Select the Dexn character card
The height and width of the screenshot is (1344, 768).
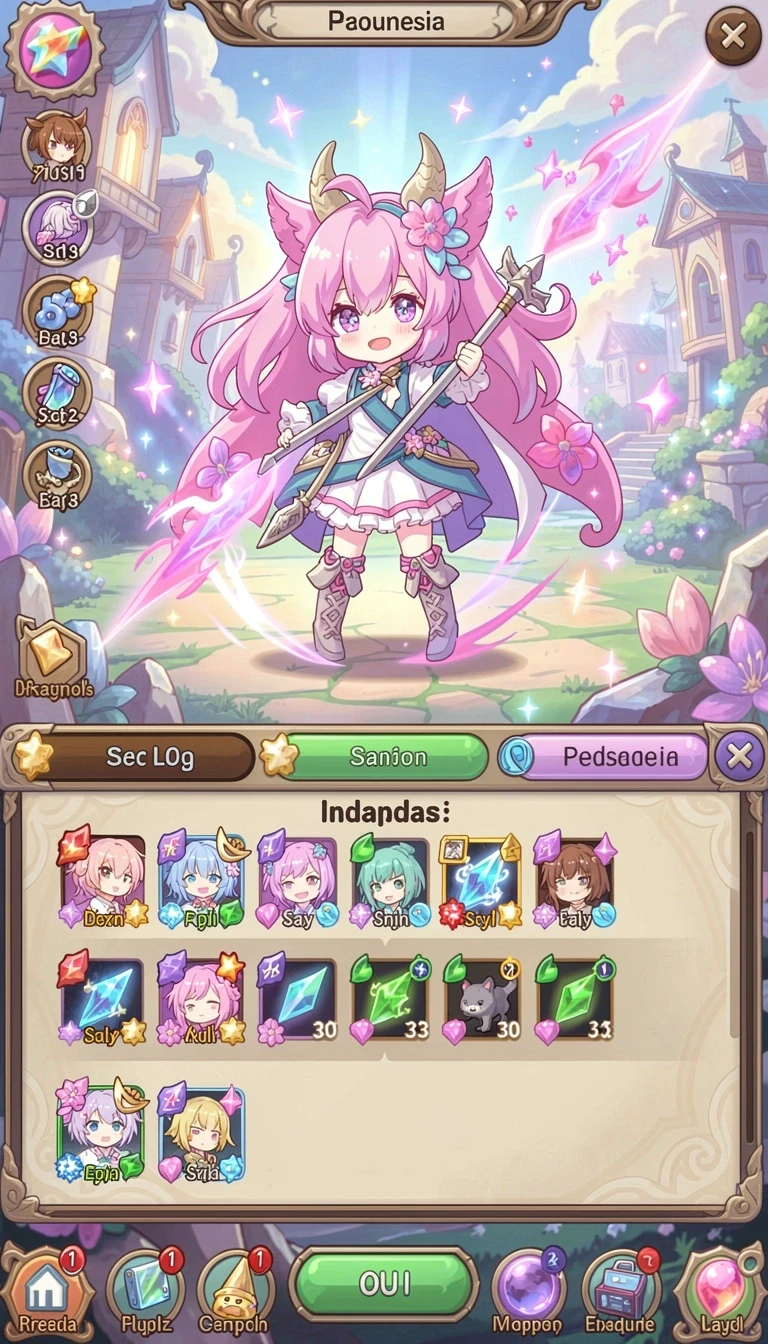[104, 879]
